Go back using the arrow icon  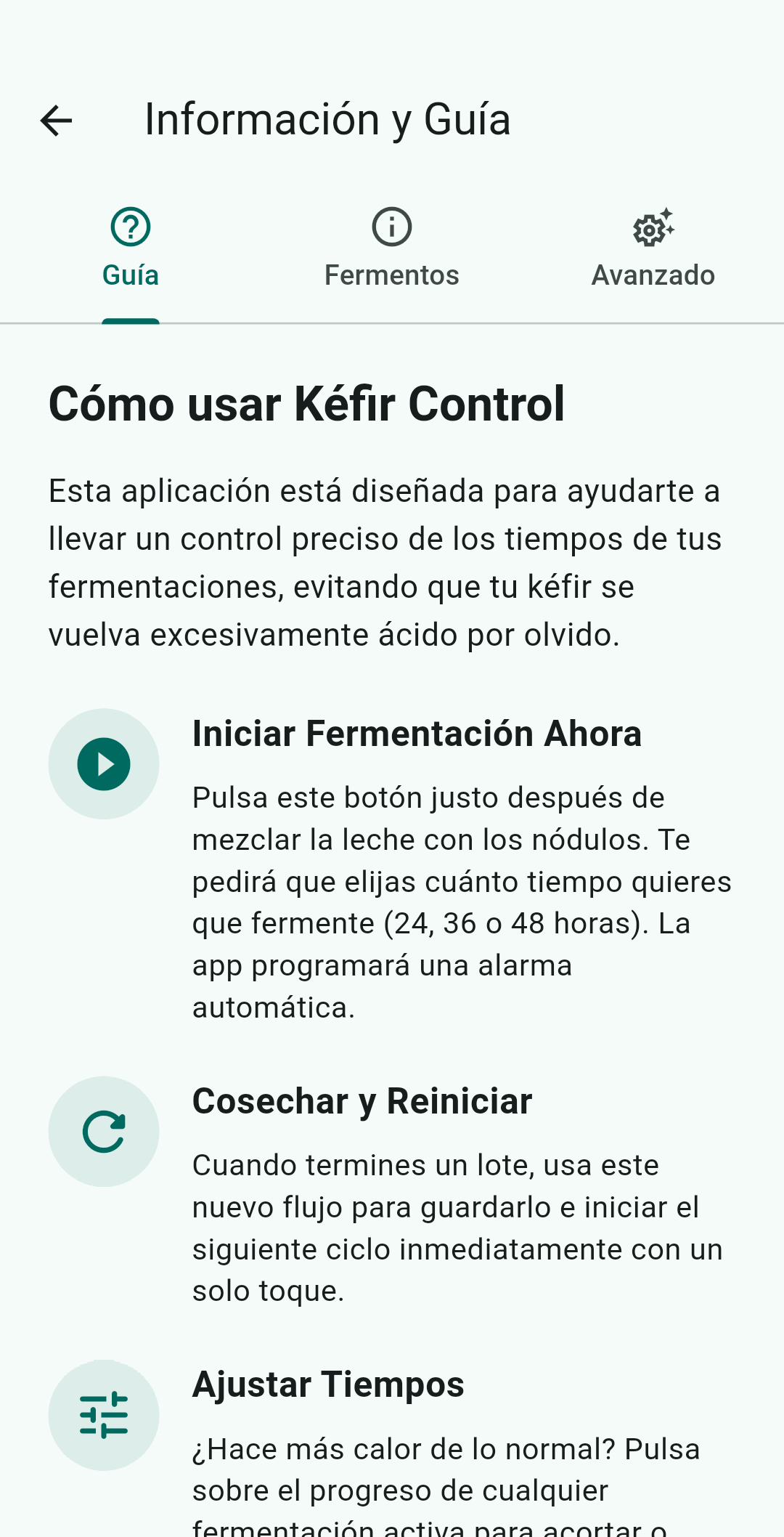coord(57,121)
